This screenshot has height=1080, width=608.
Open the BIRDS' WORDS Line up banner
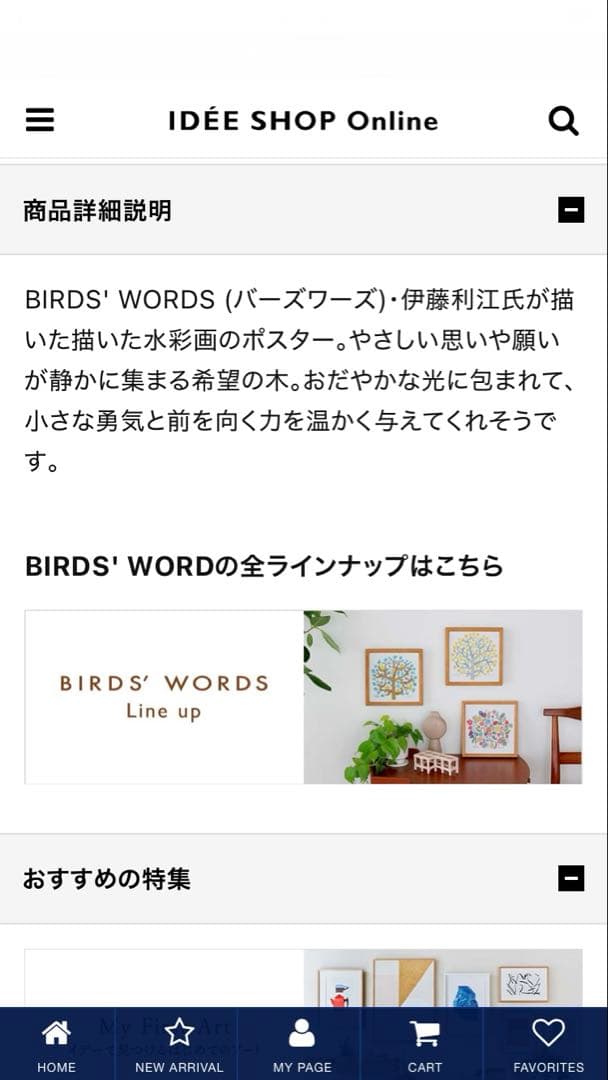304,697
